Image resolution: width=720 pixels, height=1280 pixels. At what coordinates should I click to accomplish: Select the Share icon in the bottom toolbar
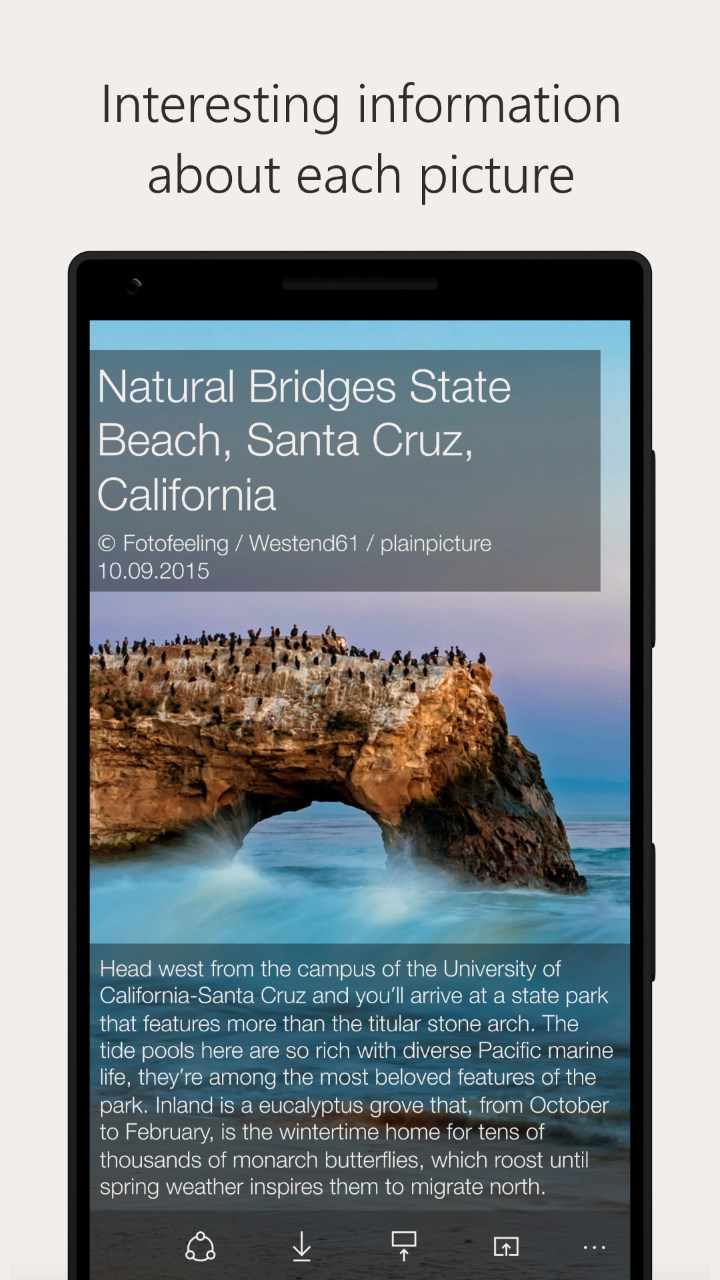tap(200, 1246)
